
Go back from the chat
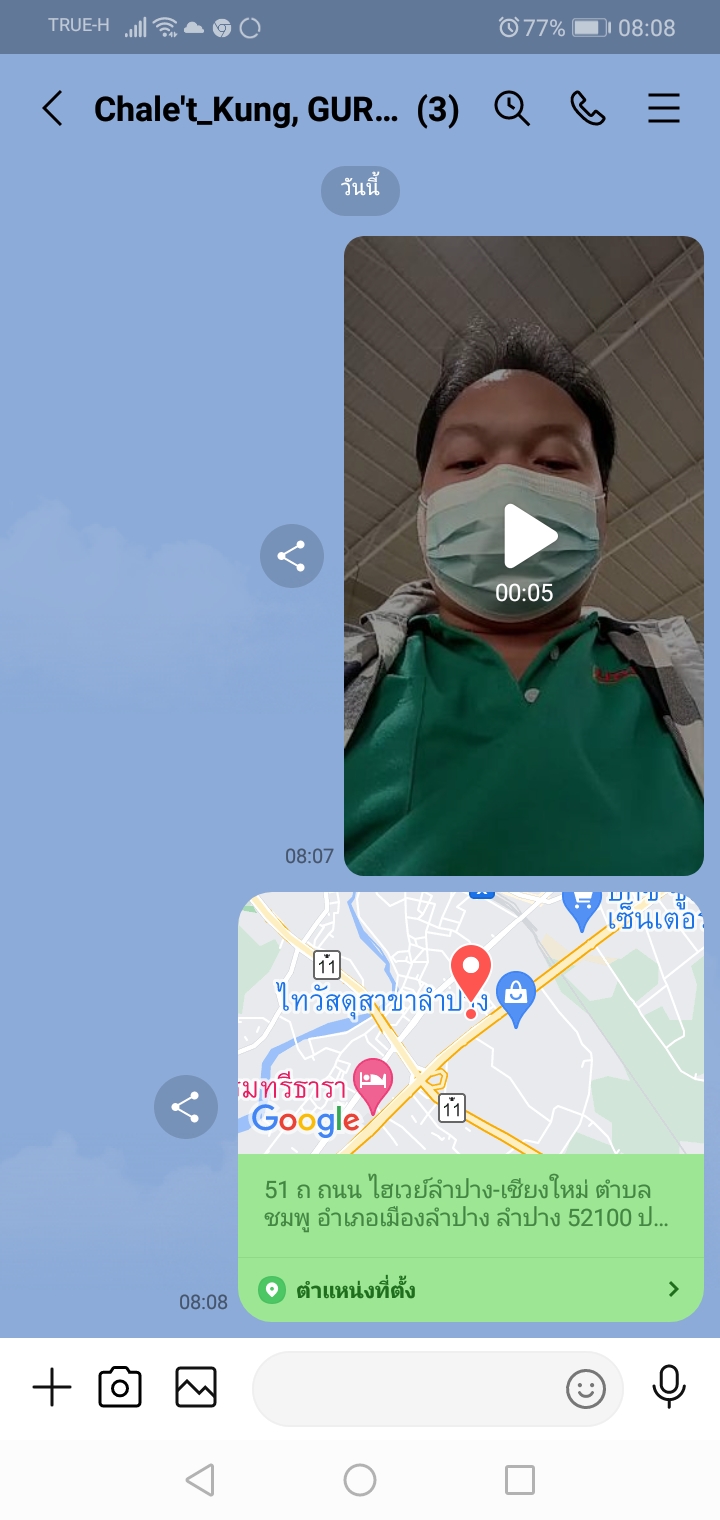52,108
